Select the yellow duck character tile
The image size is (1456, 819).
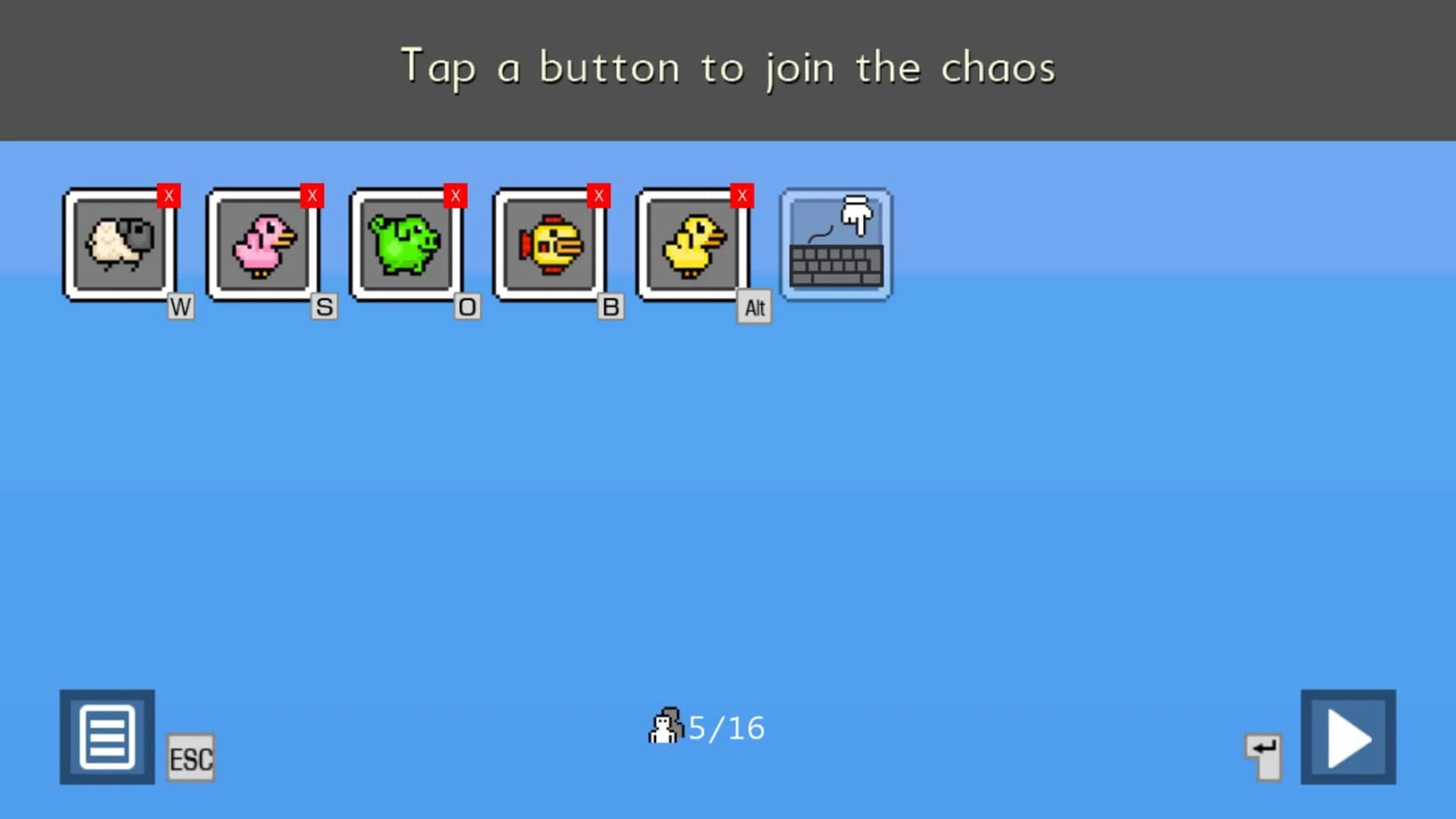pyautogui.click(x=692, y=244)
